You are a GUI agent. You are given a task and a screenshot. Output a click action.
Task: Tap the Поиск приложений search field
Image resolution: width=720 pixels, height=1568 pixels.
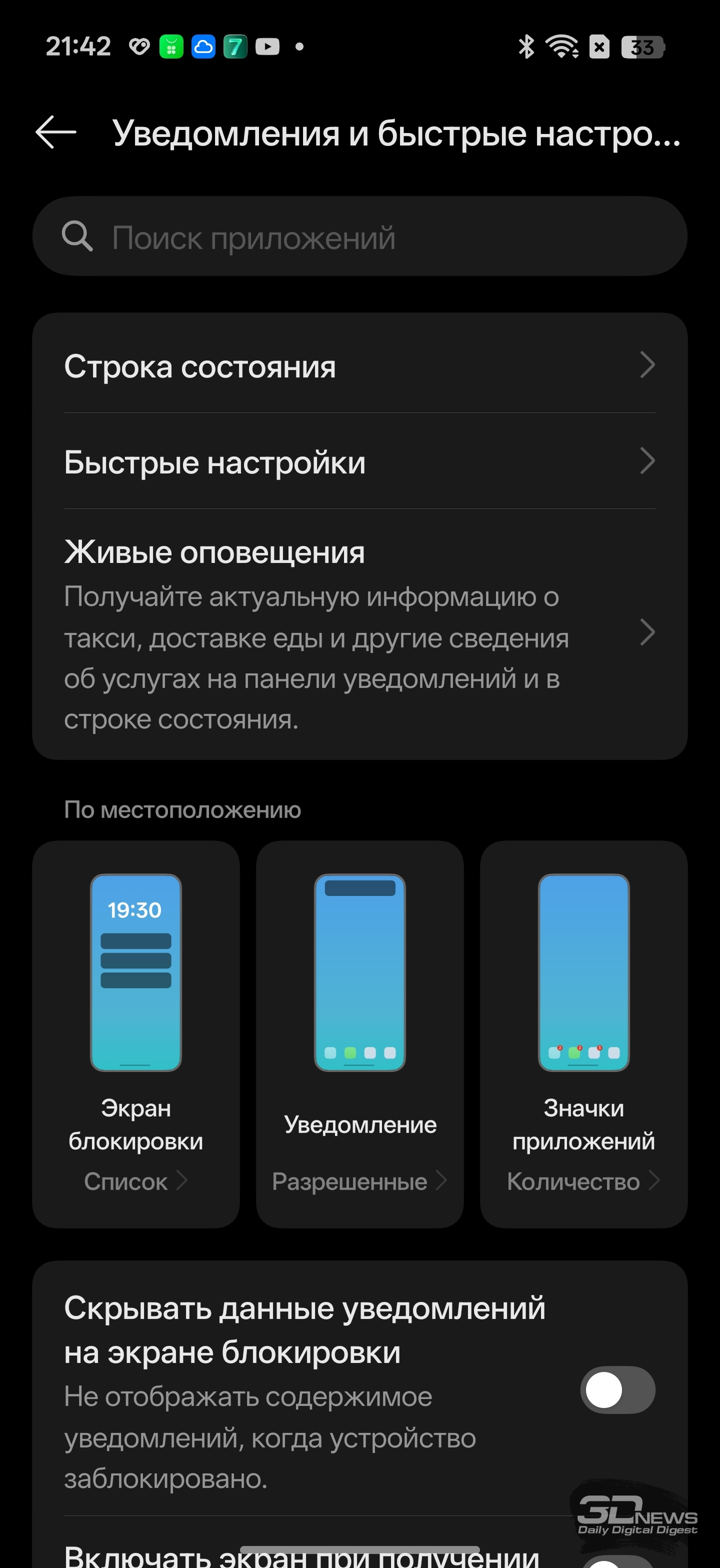coord(359,237)
